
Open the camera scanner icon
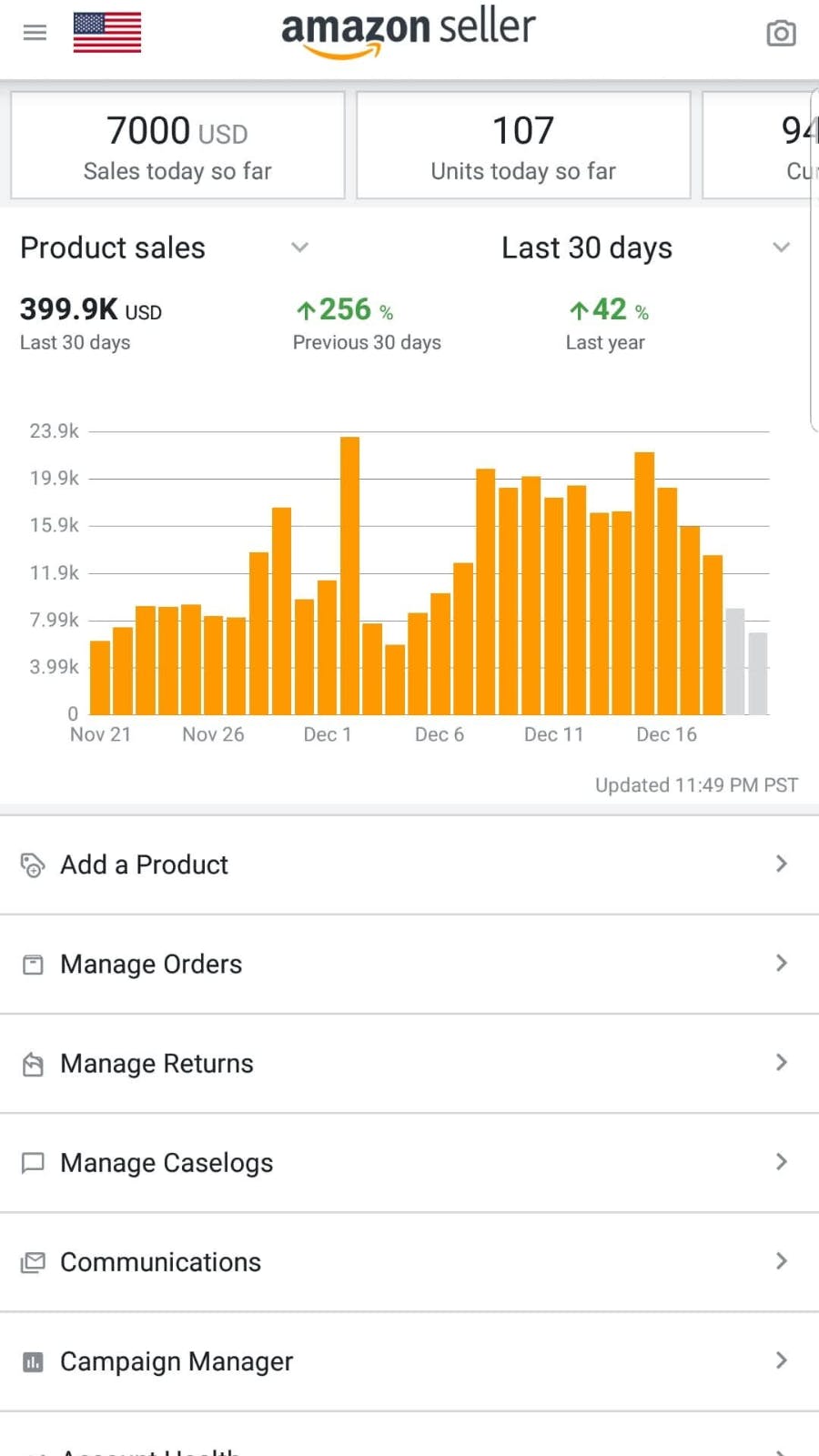(781, 34)
